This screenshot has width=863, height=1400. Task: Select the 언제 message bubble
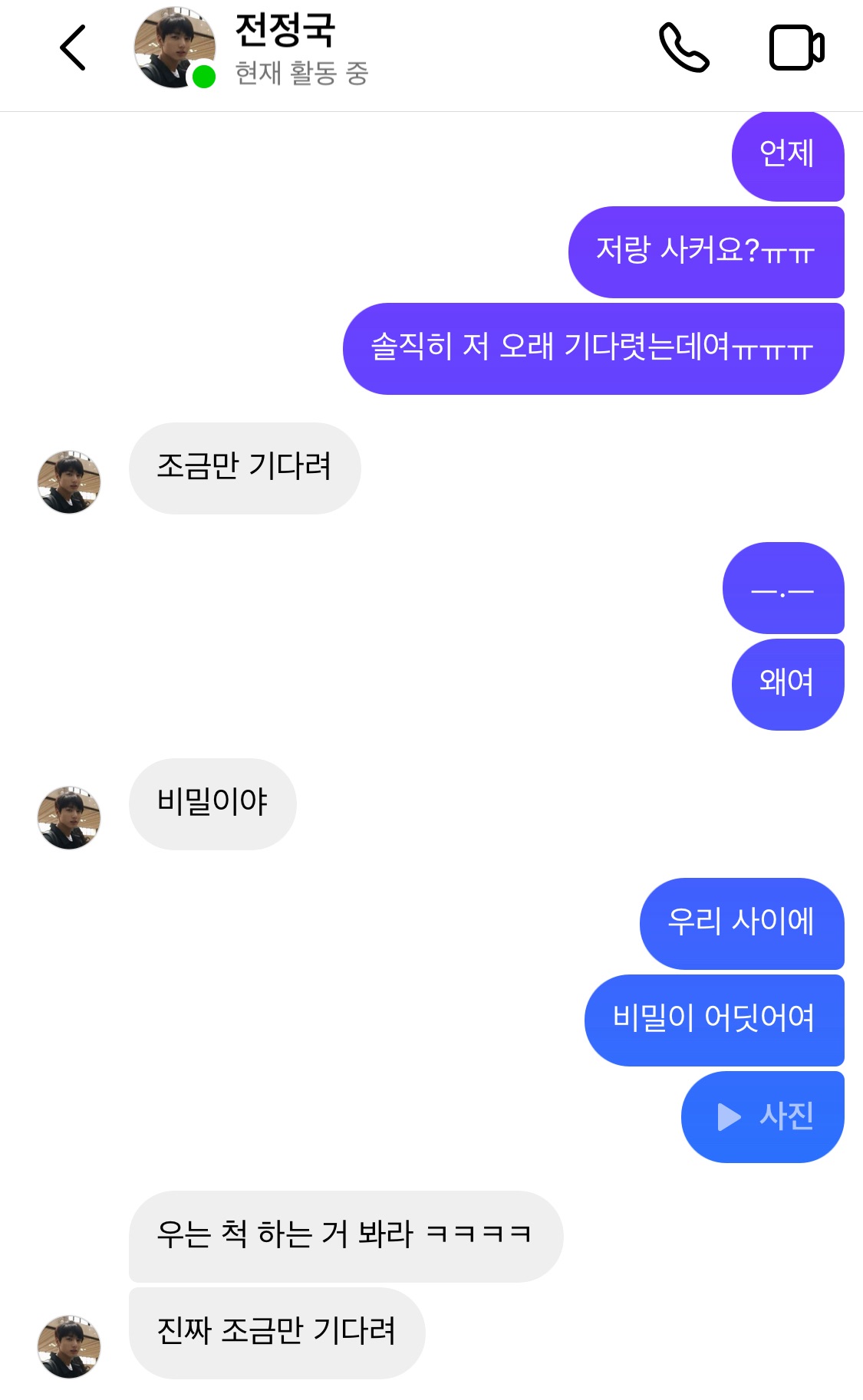point(788,153)
